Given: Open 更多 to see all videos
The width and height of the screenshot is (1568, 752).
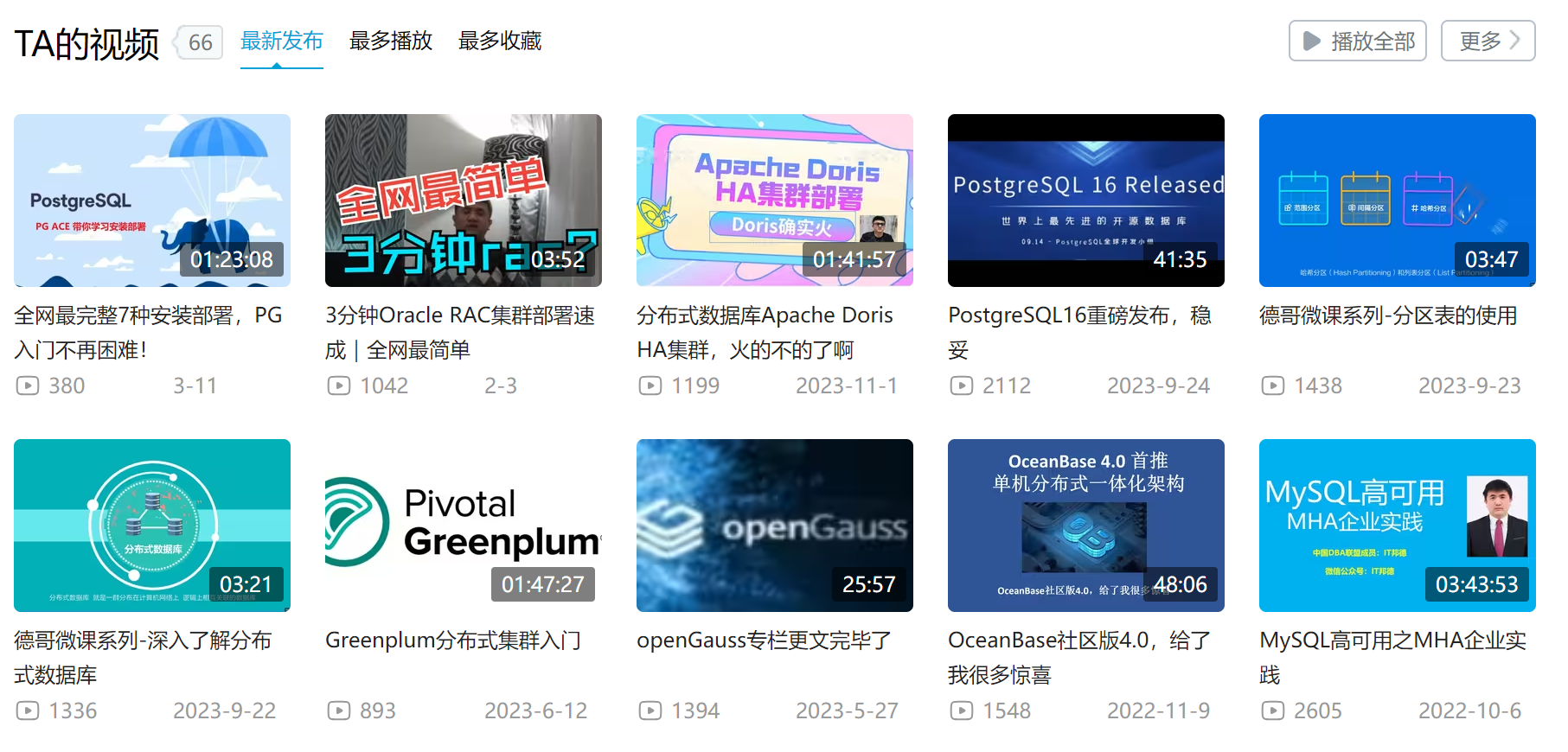Looking at the screenshot, I should tap(1488, 41).
